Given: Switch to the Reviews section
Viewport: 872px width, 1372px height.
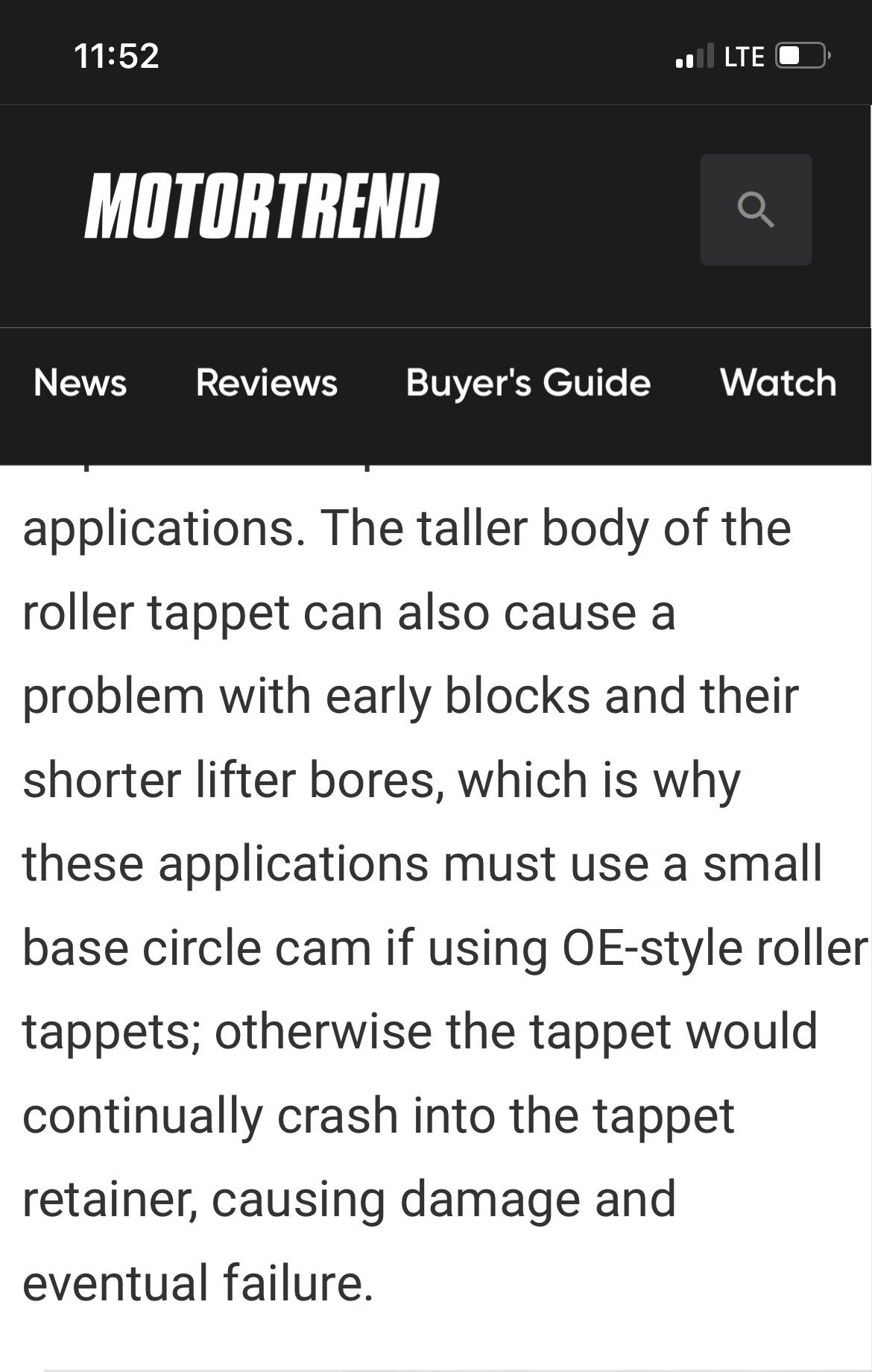Looking at the screenshot, I should click(x=266, y=383).
